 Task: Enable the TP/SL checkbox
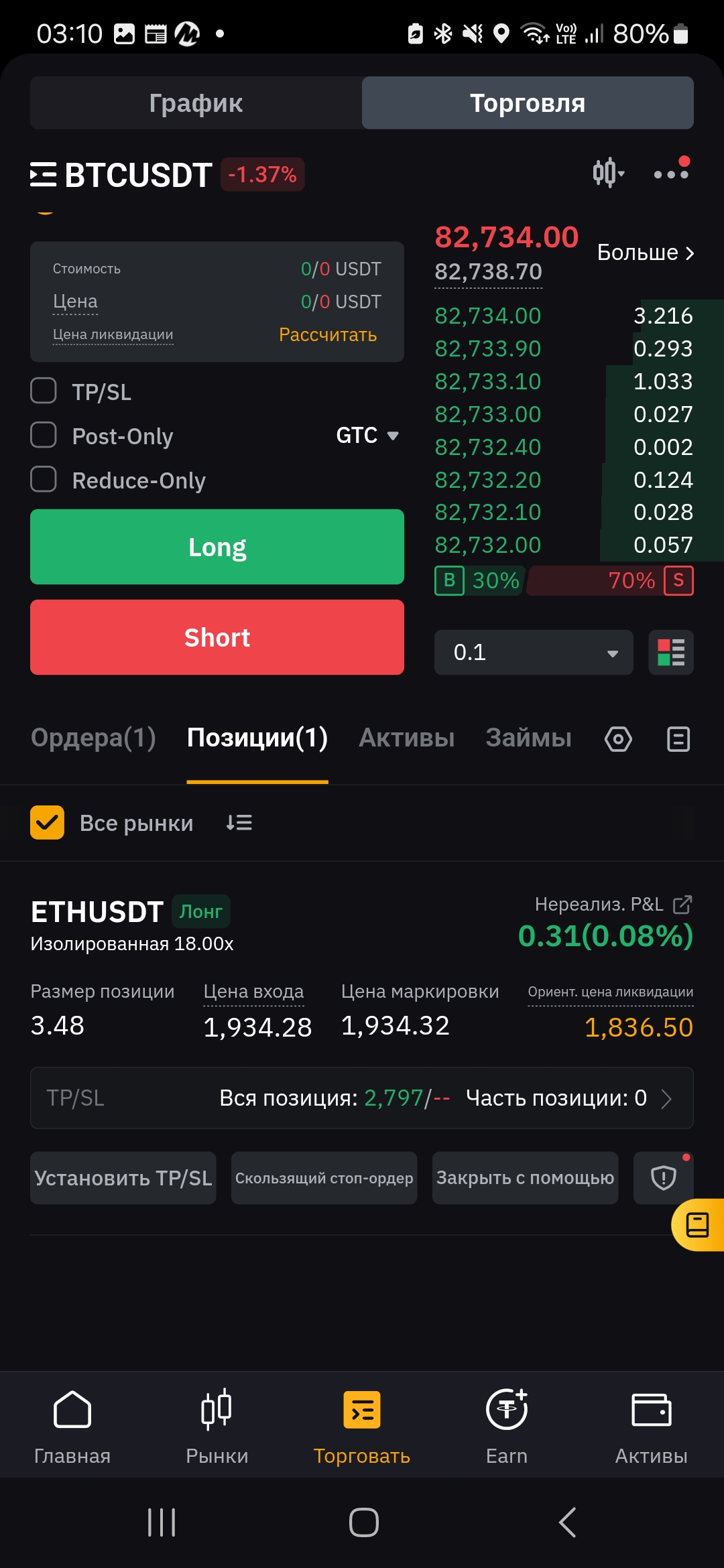(44, 391)
